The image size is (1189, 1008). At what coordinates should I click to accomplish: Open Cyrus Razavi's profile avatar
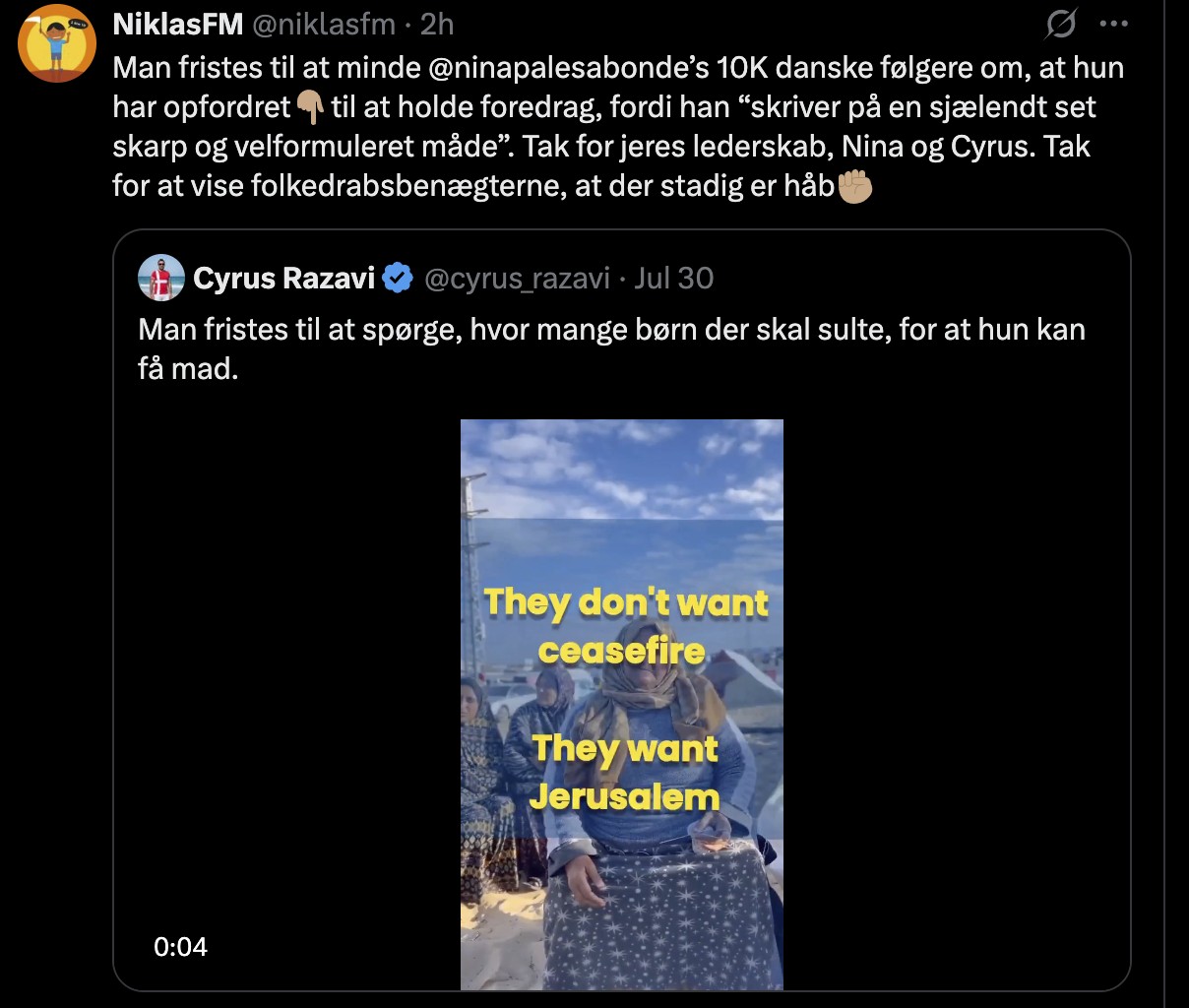(x=161, y=279)
